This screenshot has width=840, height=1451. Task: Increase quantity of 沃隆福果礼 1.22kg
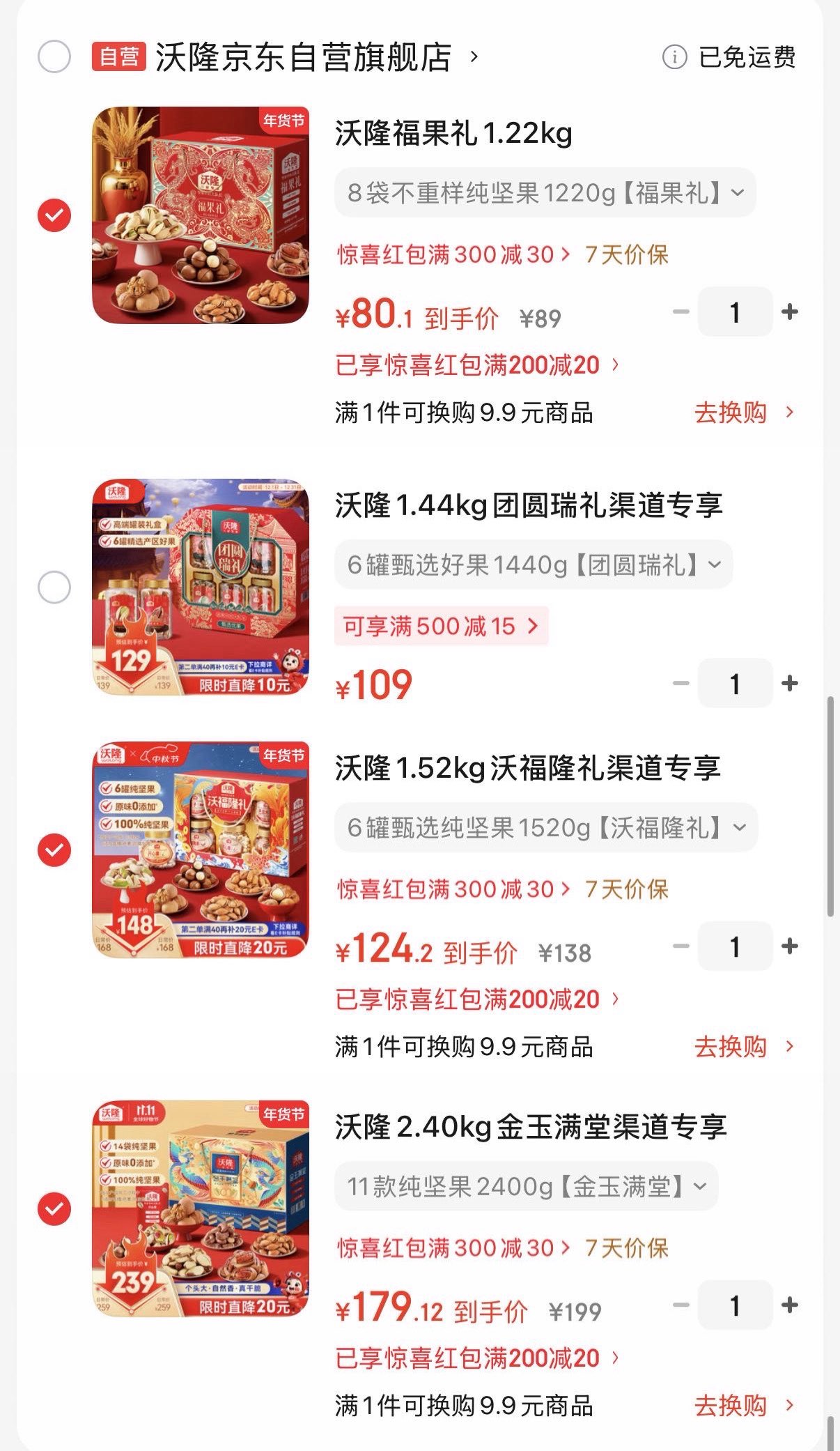790,312
